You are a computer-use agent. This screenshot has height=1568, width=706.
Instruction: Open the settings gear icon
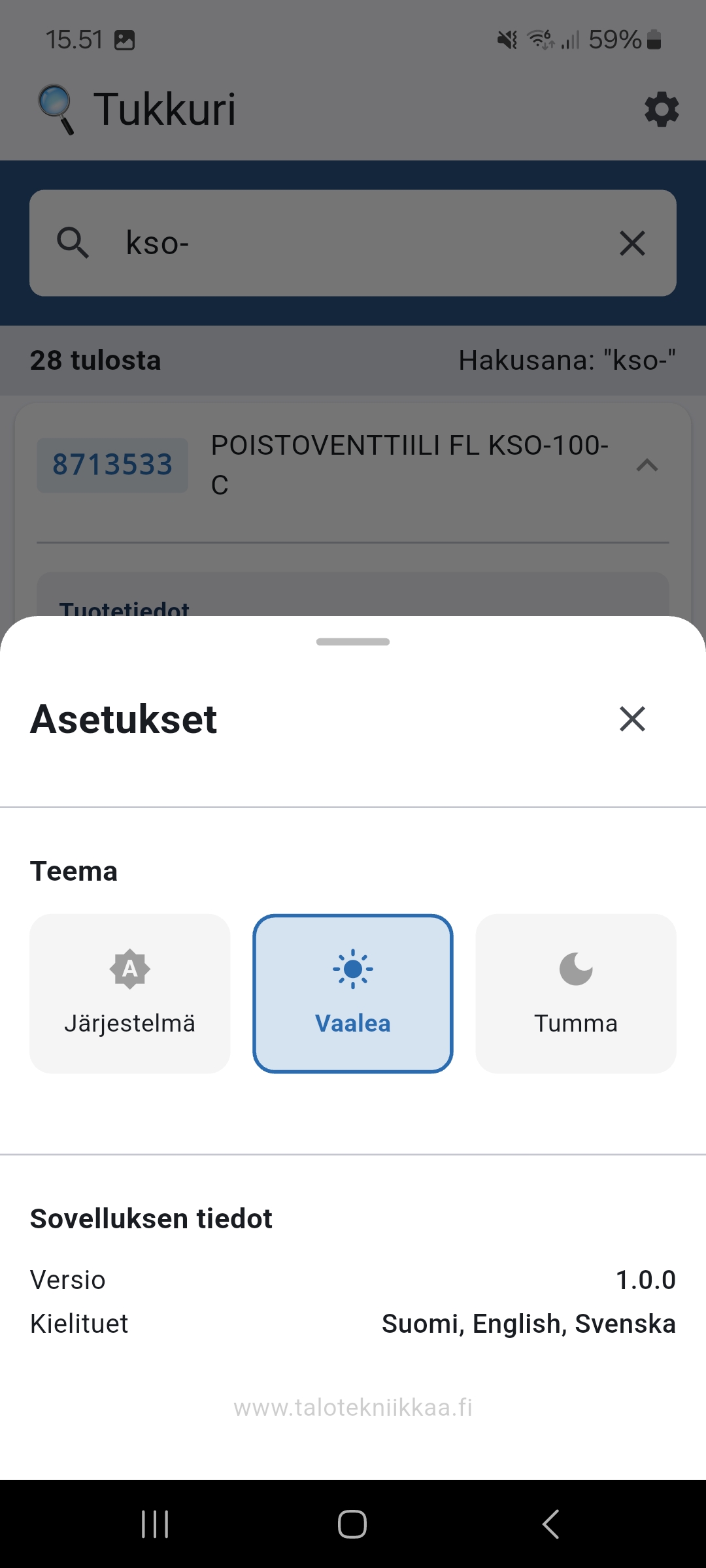pos(661,110)
